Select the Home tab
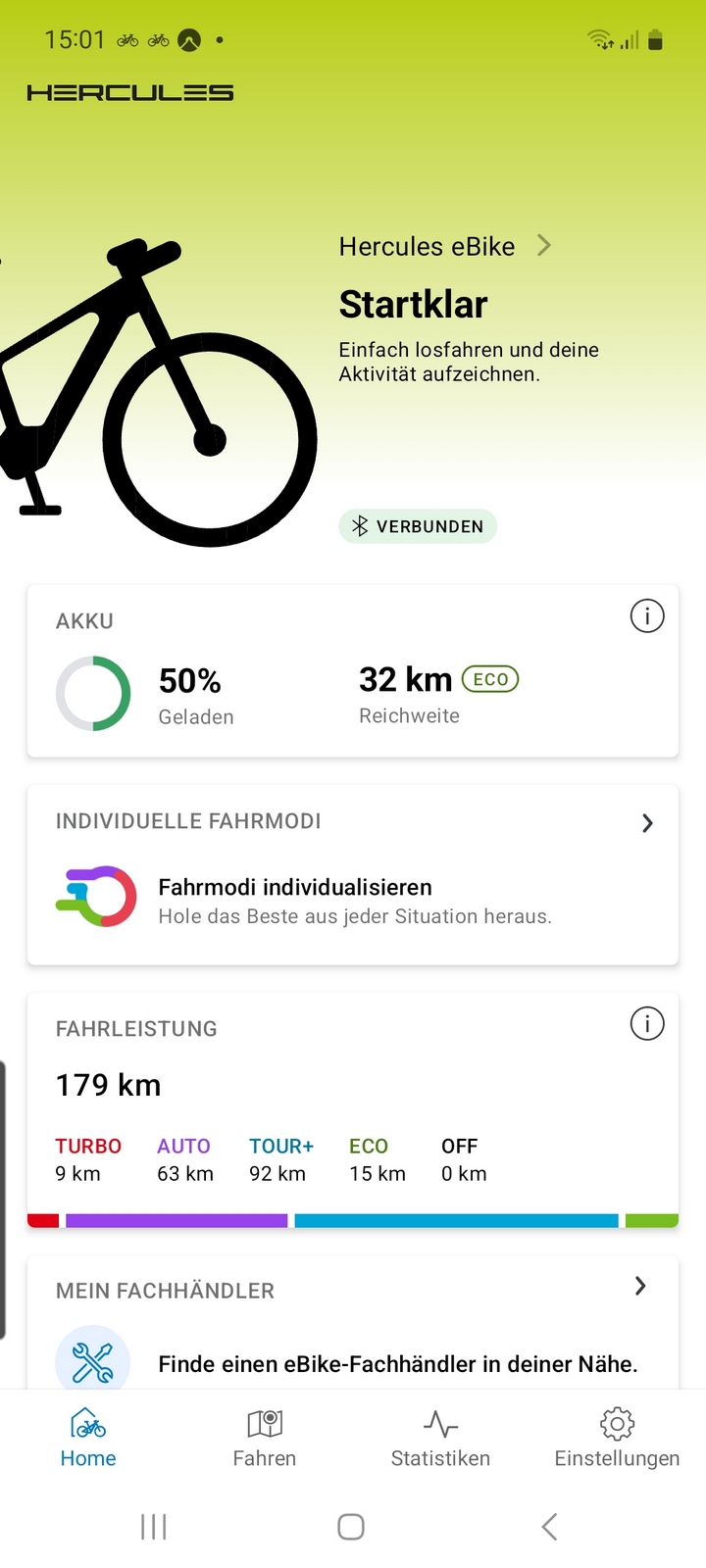Viewport: 706px width, 1568px height. click(x=88, y=1438)
